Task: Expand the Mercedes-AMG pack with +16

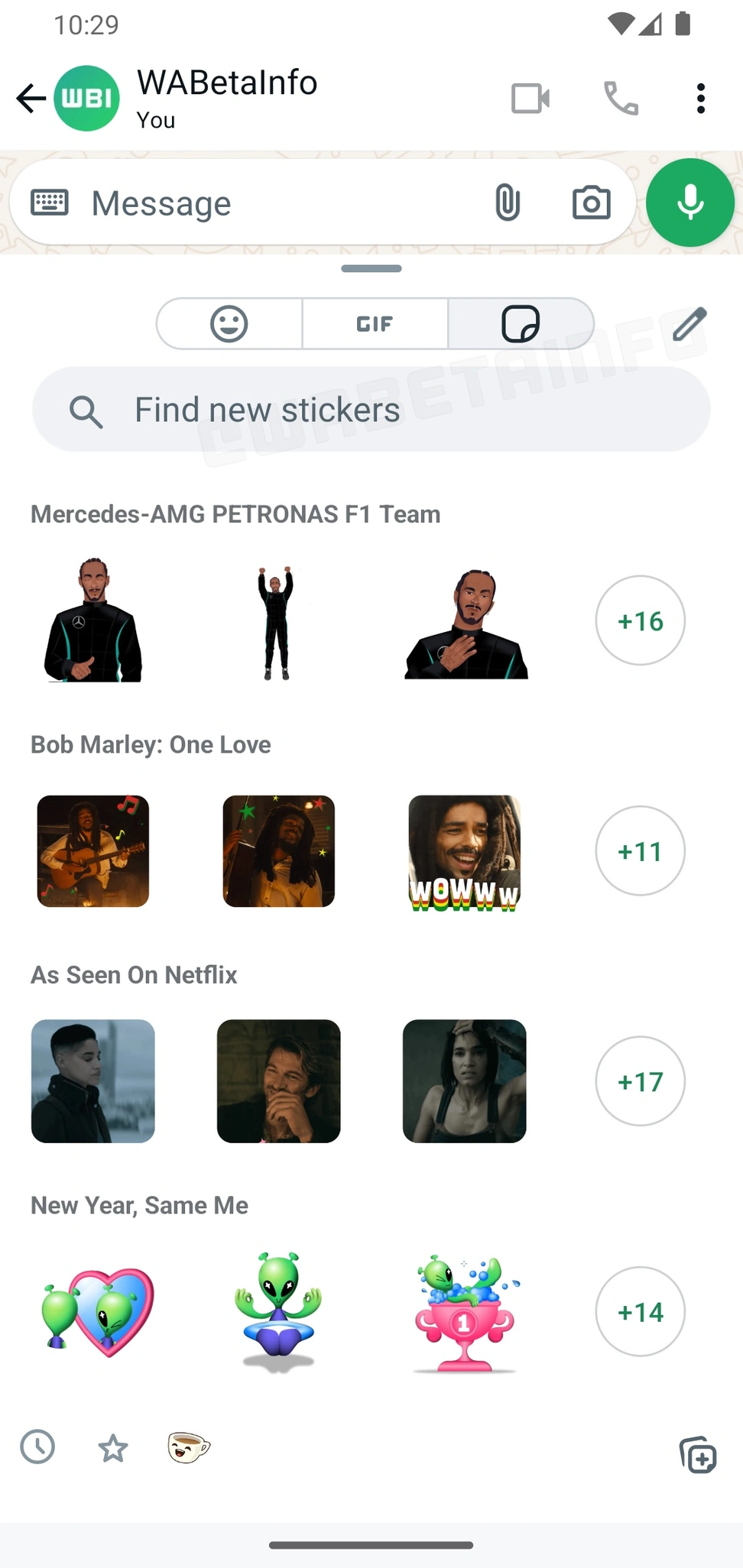Action: pyautogui.click(x=640, y=621)
